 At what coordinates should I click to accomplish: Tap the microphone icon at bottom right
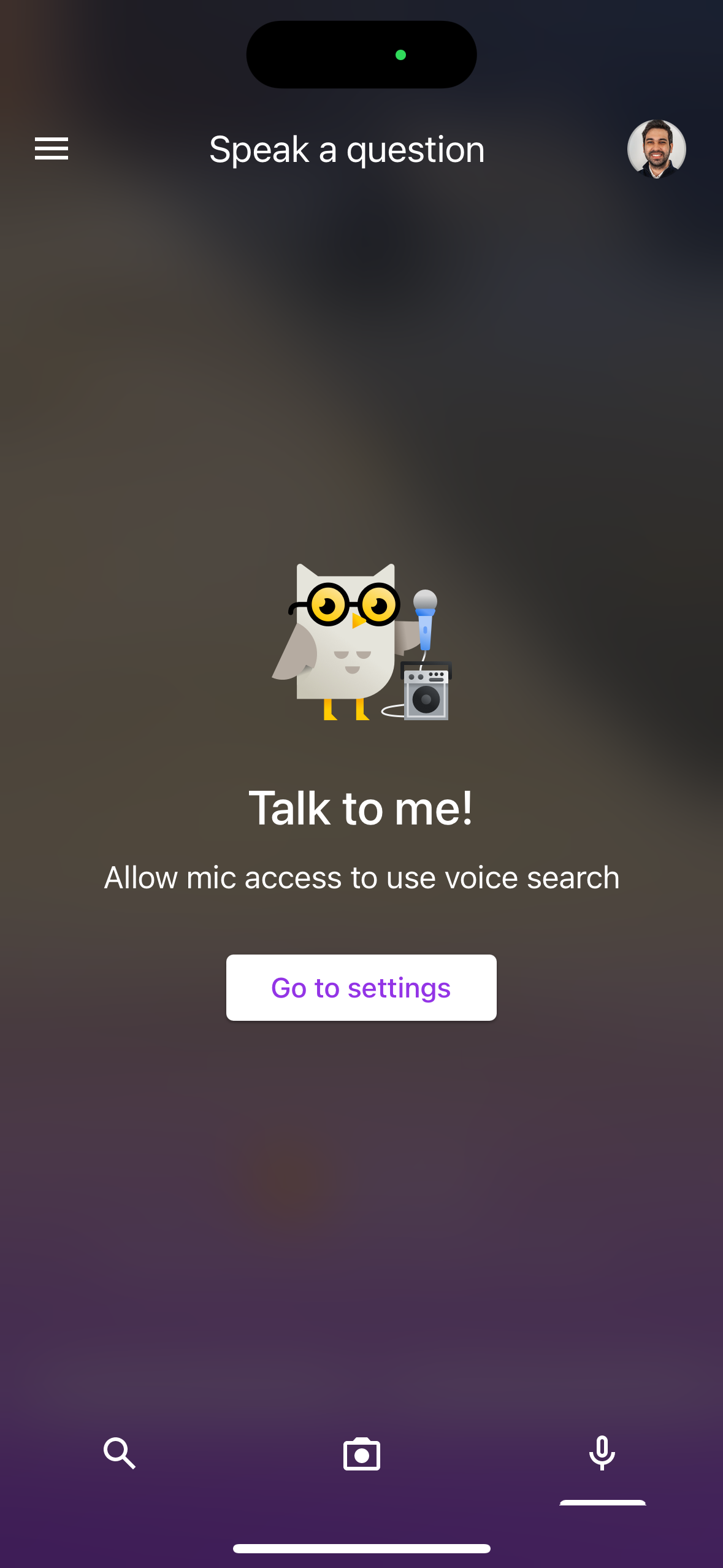(x=602, y=1453)
